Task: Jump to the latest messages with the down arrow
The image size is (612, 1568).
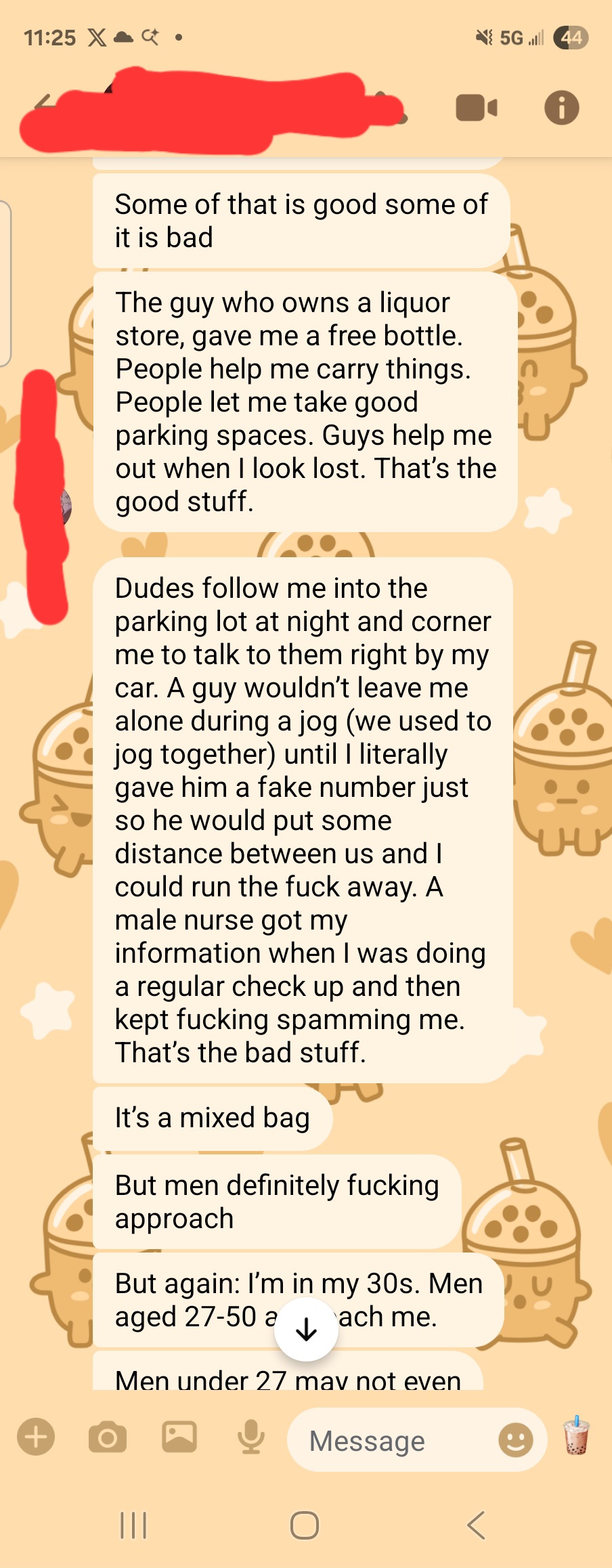Action: click(x=306, y=1328)
